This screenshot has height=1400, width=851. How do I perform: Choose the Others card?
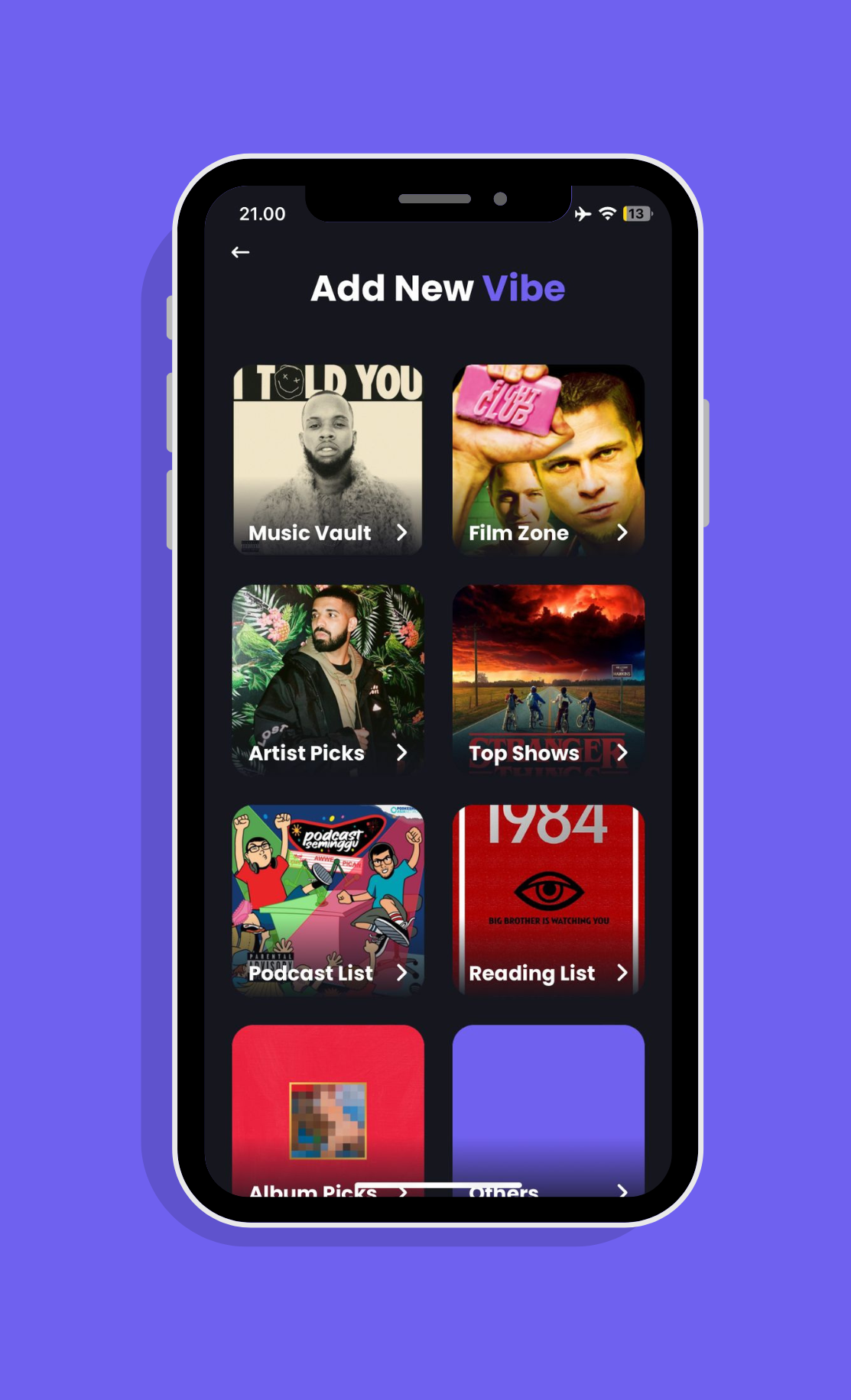pyautogui.click(x=548, y=1108)
